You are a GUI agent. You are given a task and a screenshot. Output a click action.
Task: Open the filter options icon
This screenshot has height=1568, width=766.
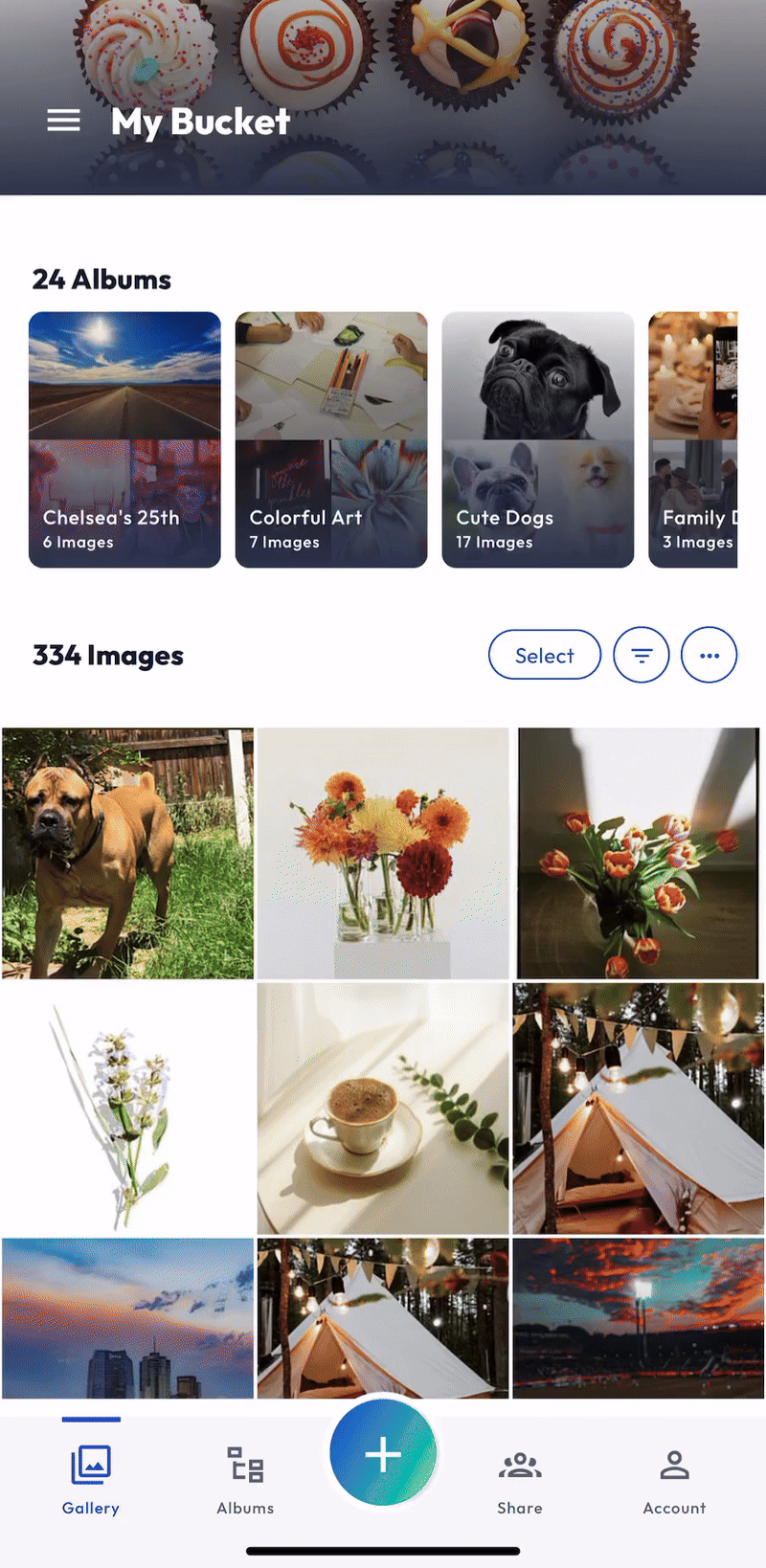tap(641, 656)
